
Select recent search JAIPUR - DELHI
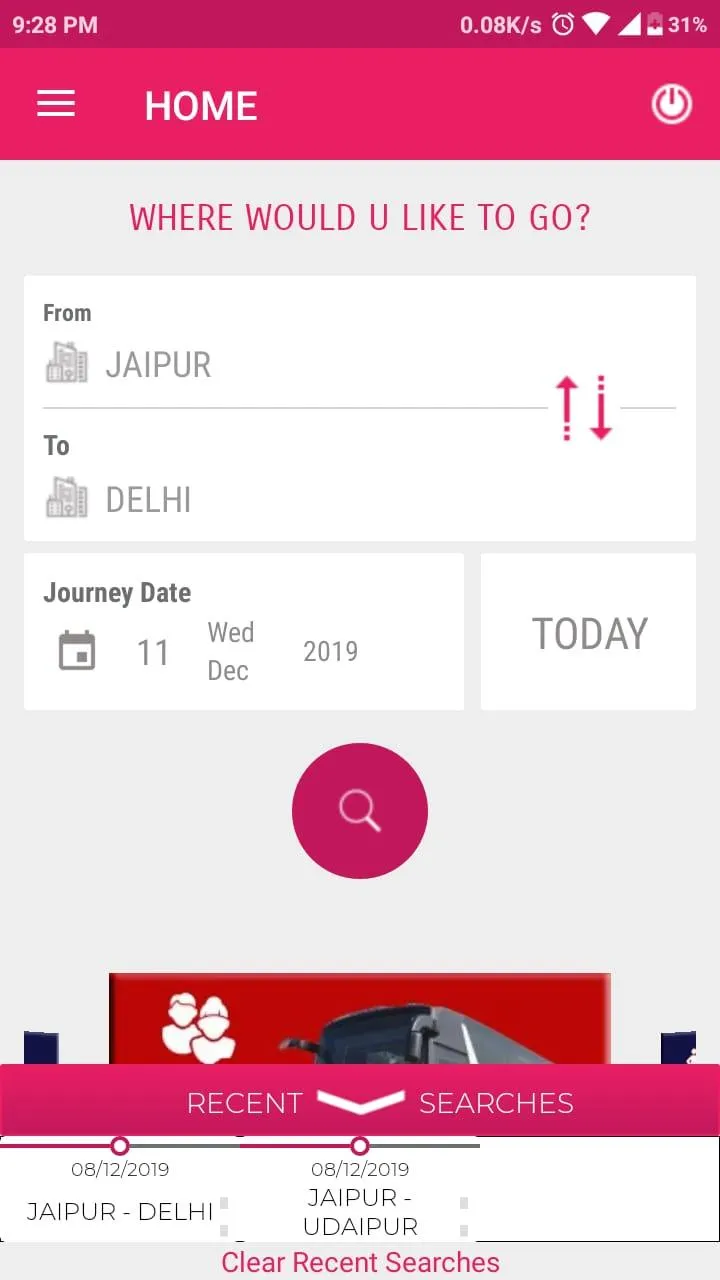click(120, 1190)
